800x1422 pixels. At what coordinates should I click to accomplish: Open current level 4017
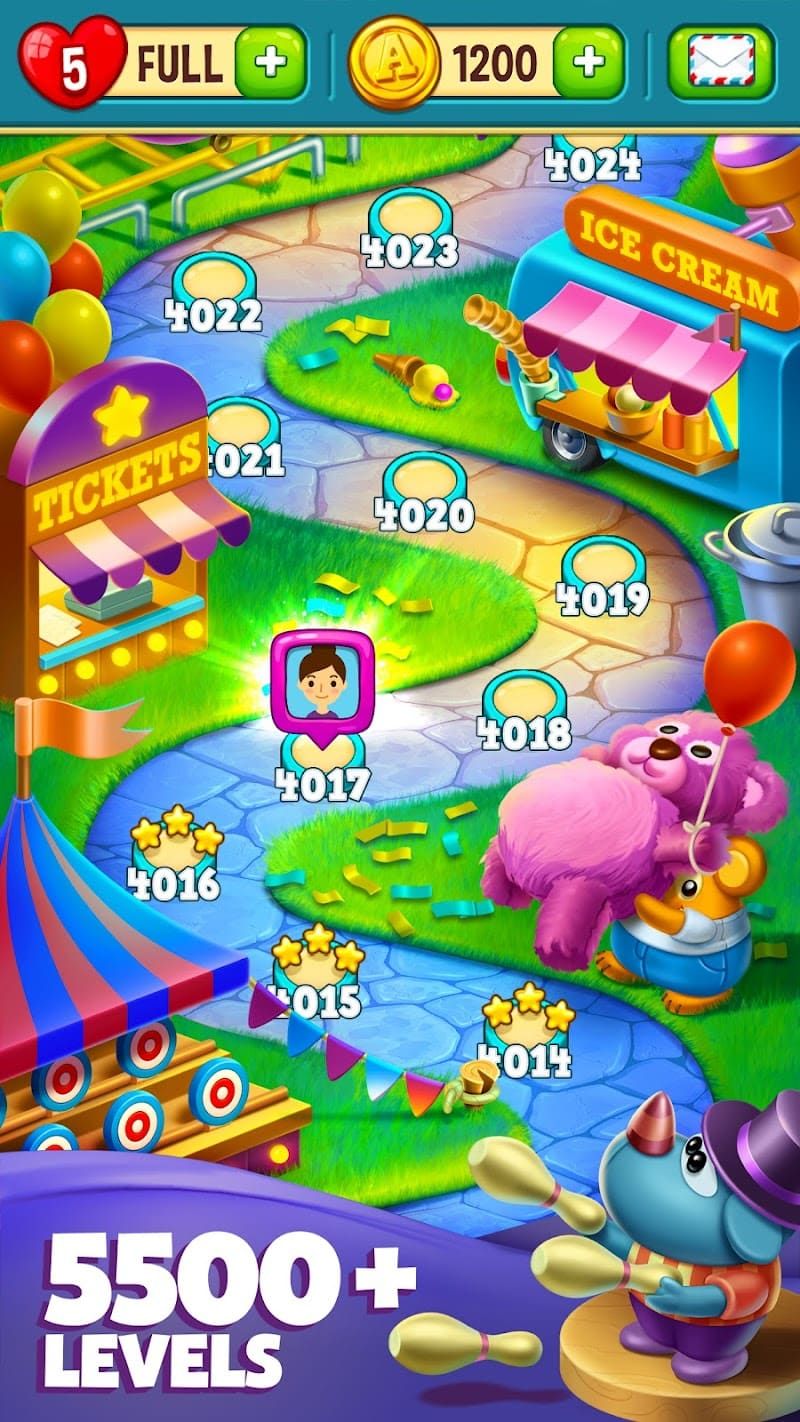pos(320,730)
